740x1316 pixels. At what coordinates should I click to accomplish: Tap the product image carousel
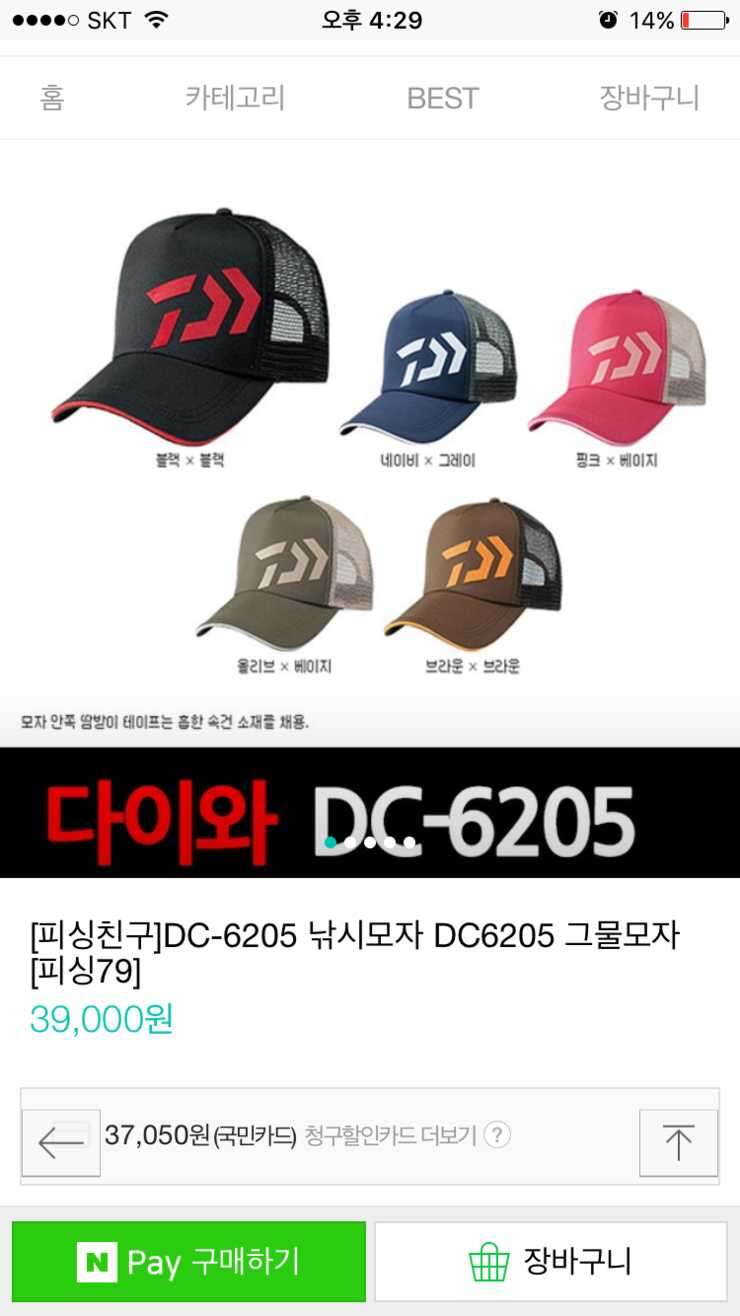coord(370,508)
